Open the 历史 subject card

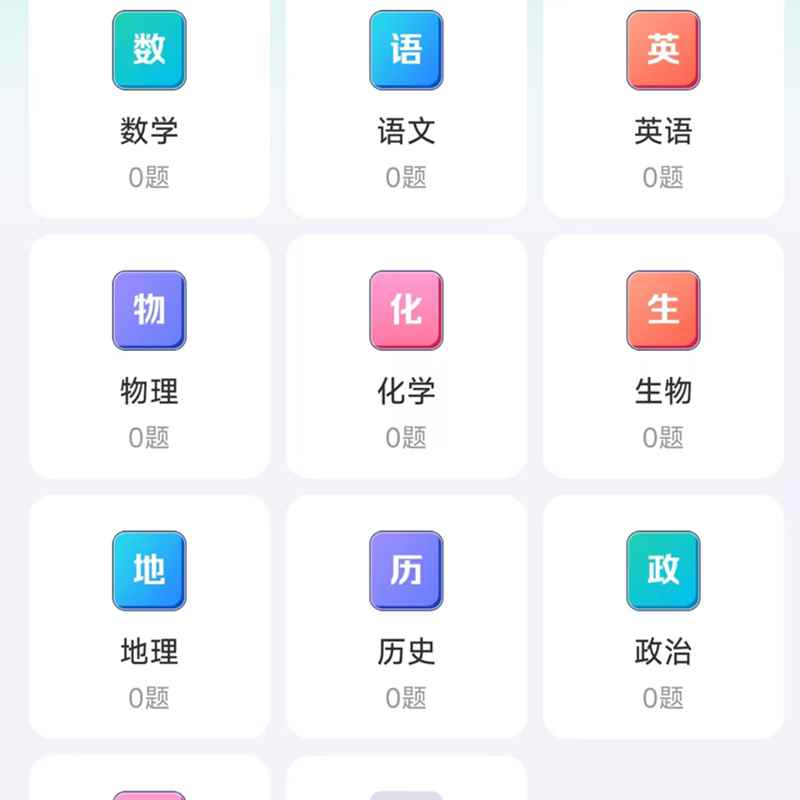[x=406, y=617]
